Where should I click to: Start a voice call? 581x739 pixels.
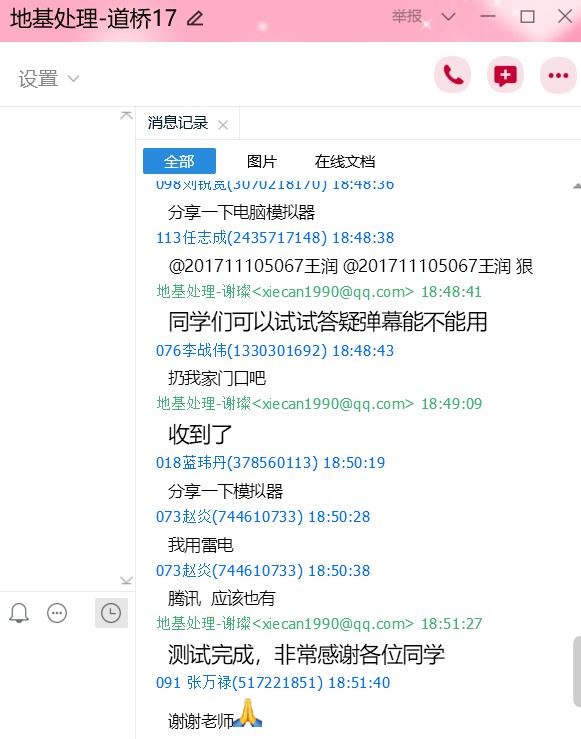[452, 75]
